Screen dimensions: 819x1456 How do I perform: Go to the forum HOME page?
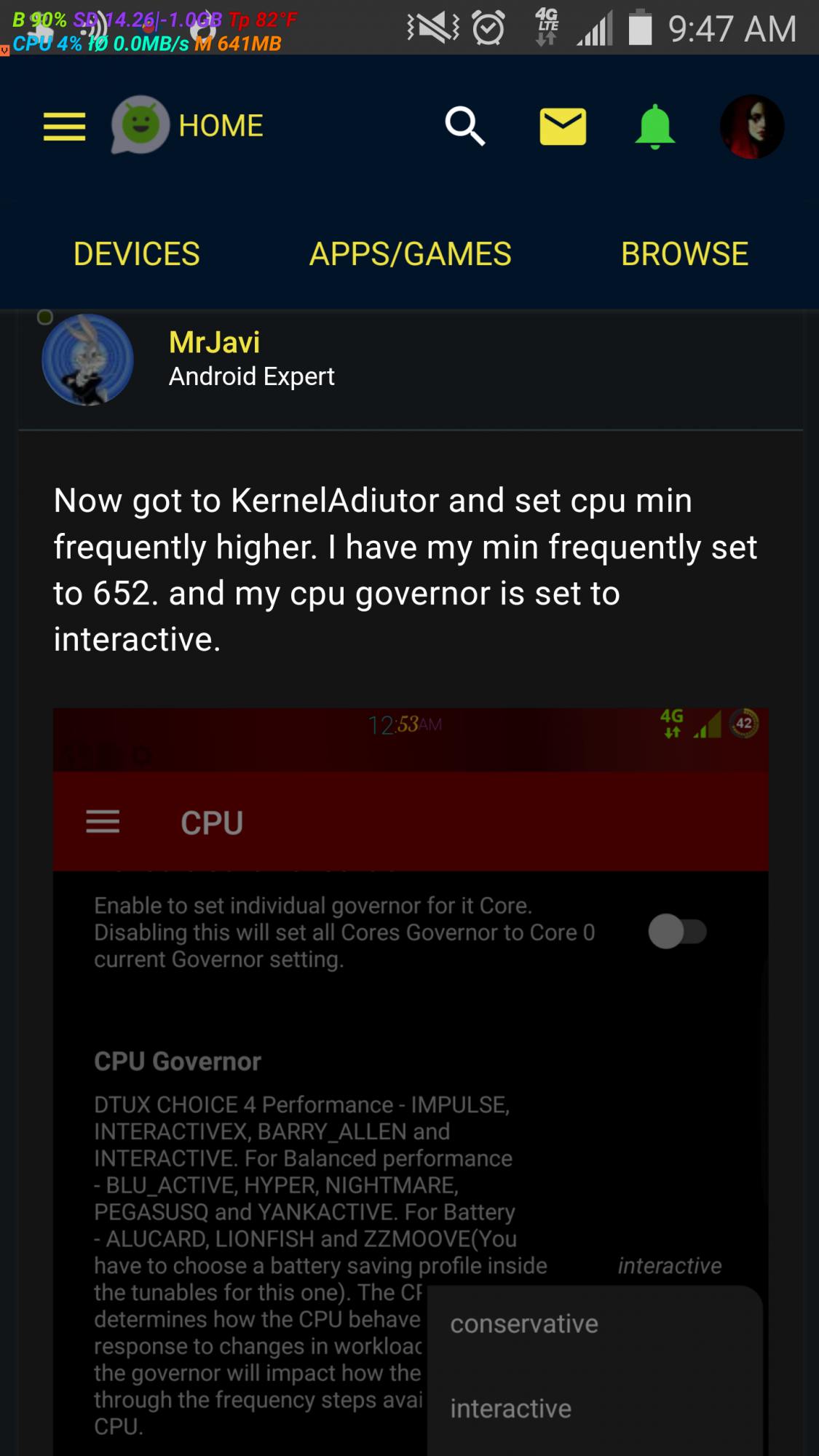click(189, 126)
